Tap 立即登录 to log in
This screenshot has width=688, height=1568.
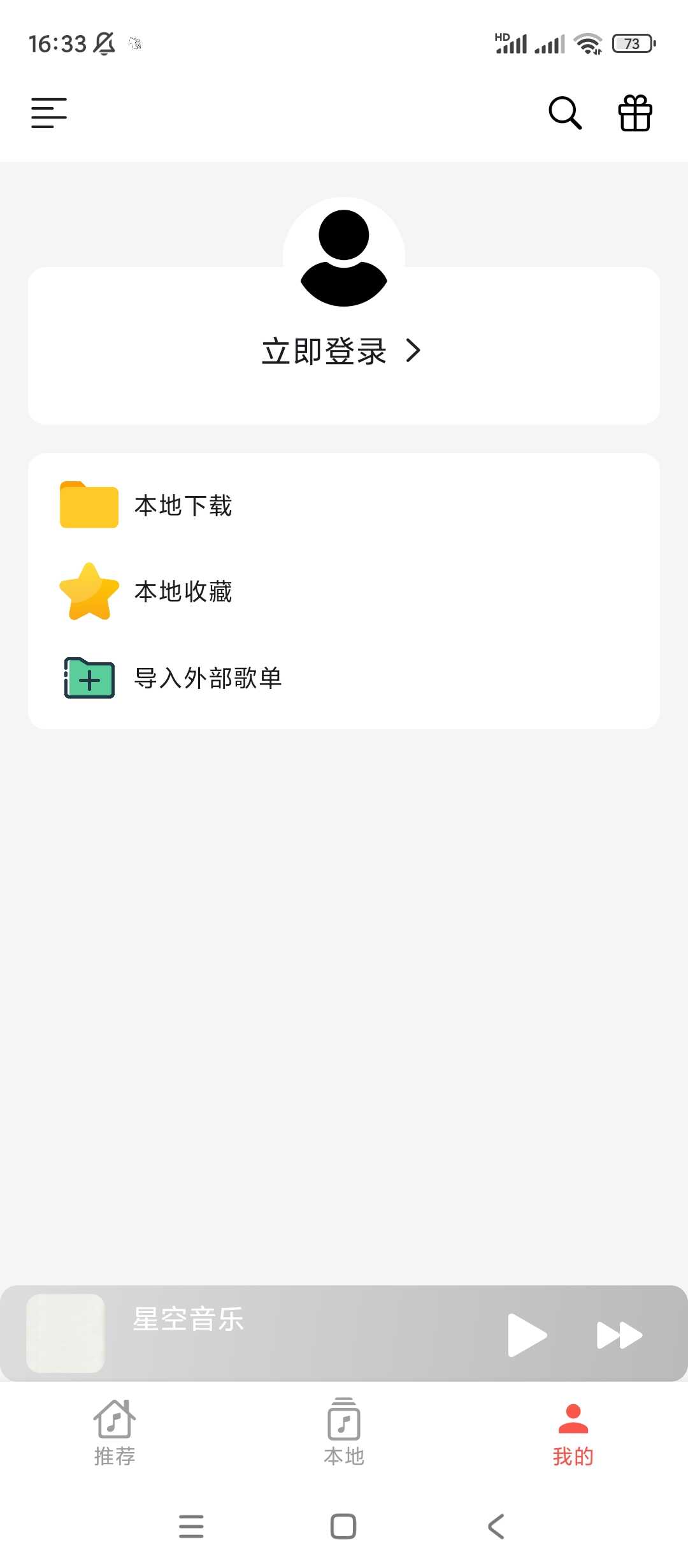point(341,351)
